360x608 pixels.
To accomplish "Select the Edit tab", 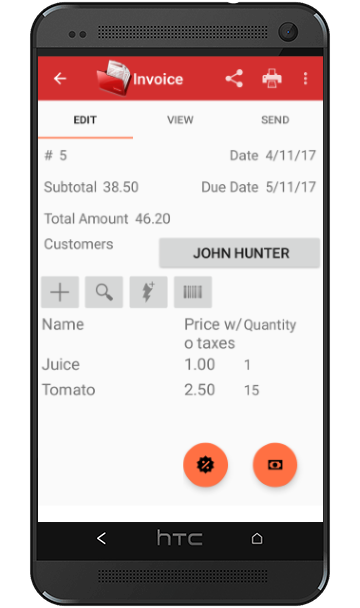I will [x=85, y=120].
